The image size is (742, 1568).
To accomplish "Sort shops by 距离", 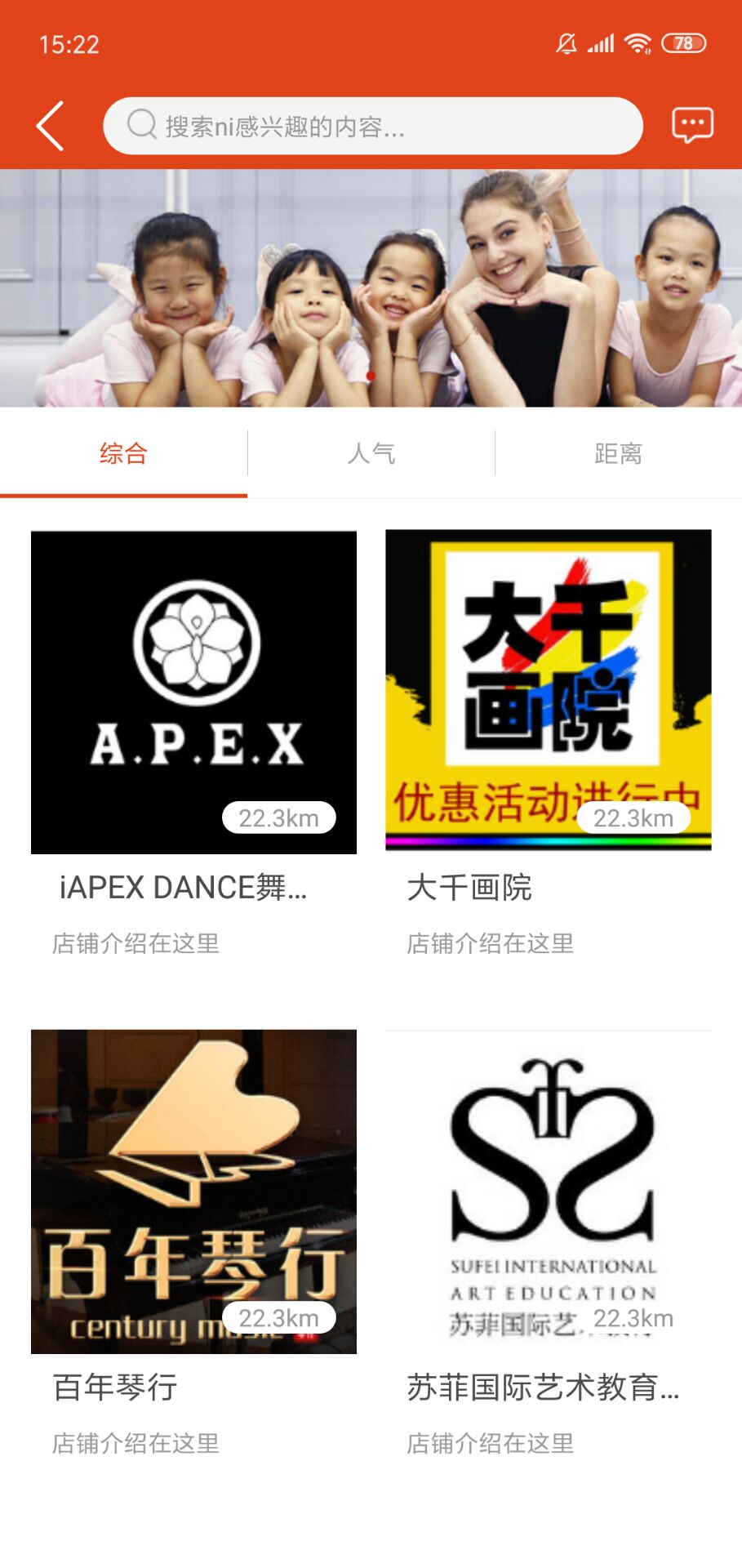I will [618, 453].
